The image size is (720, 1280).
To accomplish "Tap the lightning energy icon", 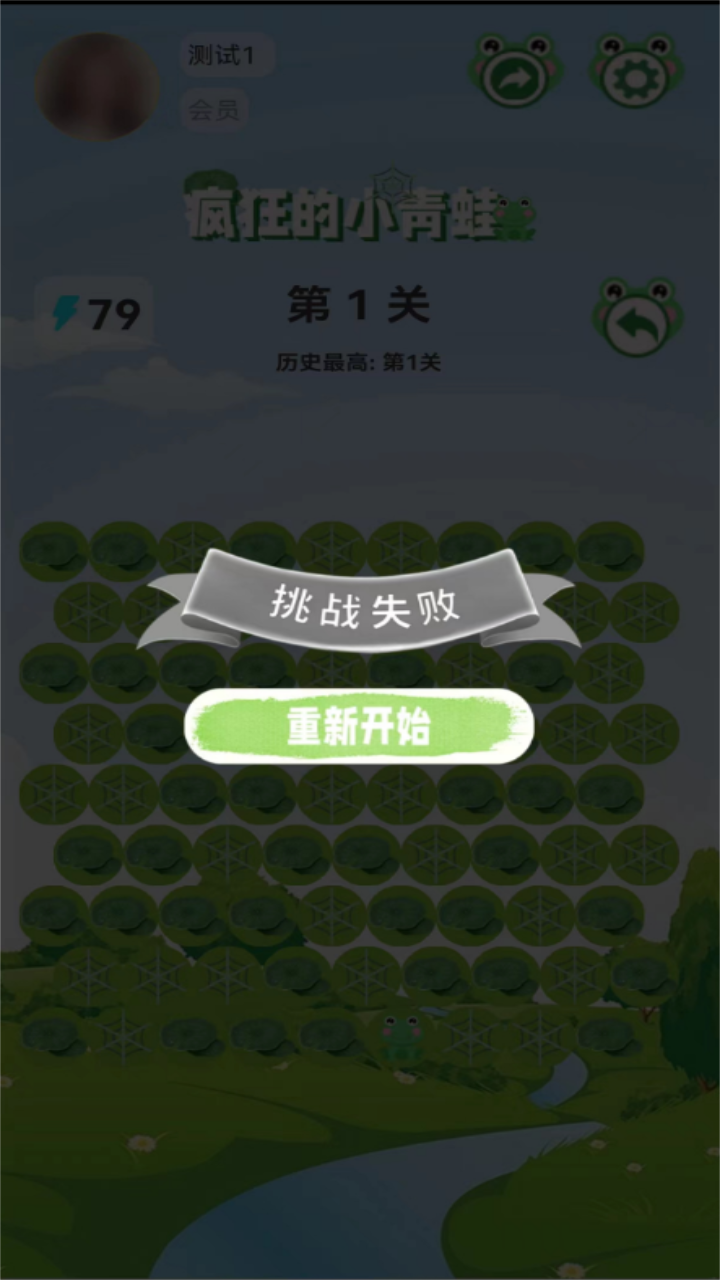I will [64, 313].
